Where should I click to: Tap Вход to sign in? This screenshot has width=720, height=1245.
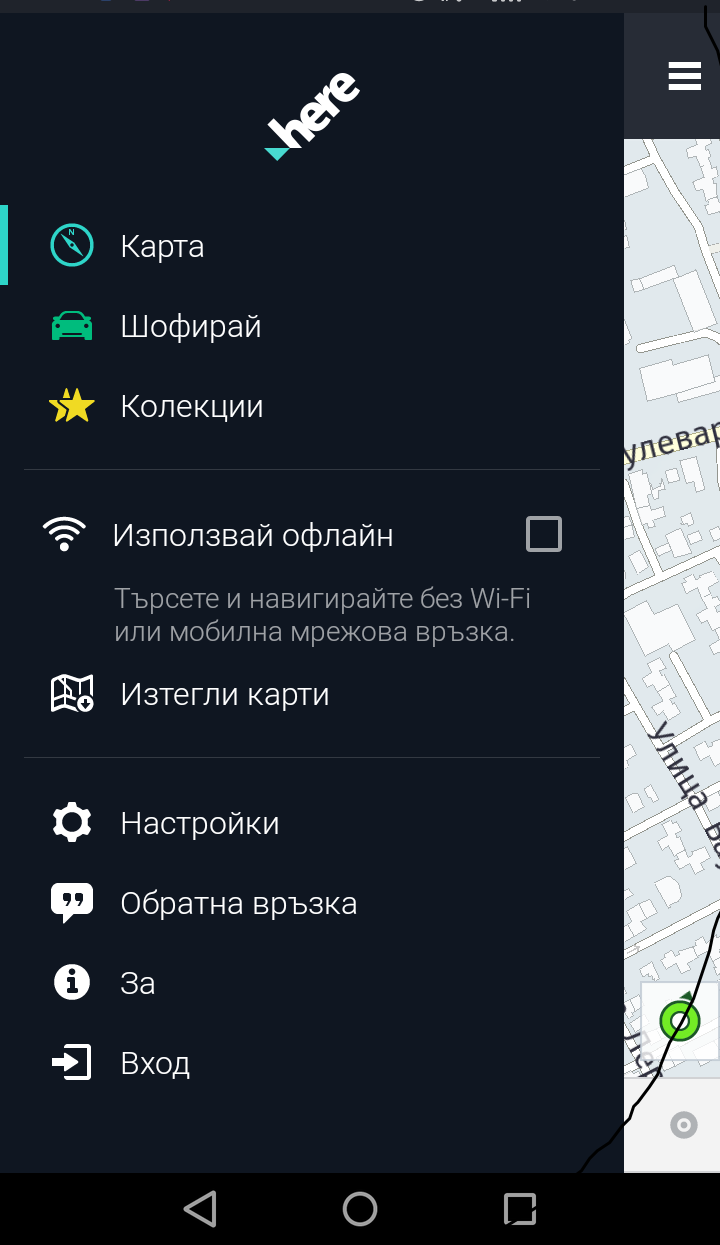tap(155, 1063)
